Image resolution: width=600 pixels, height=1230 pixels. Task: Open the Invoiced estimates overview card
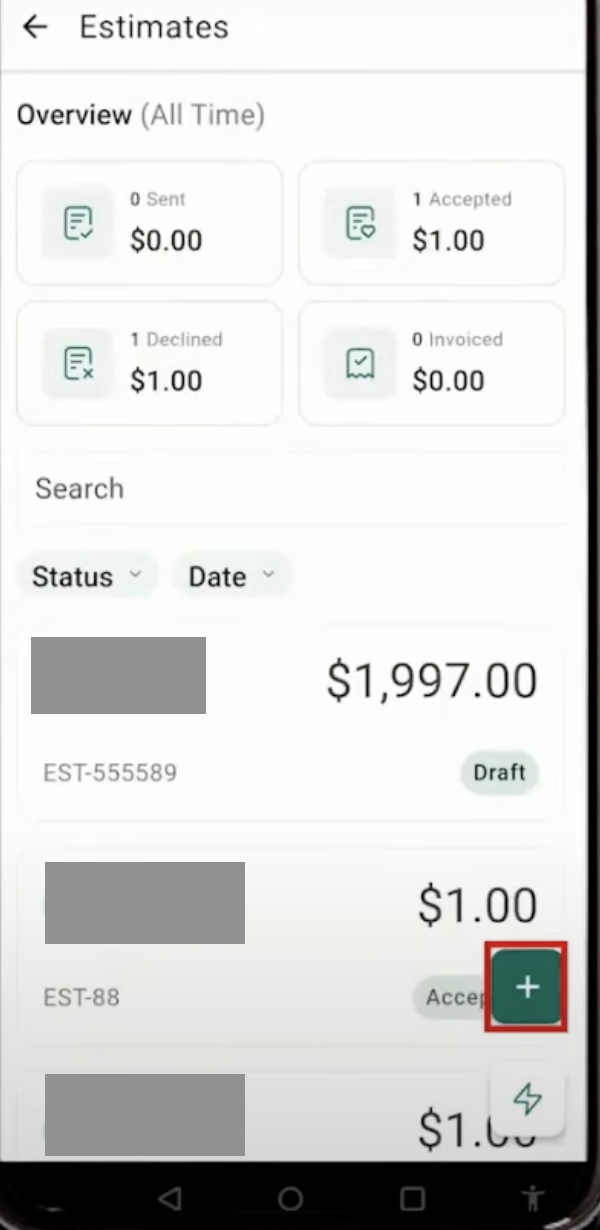(x=432, y=364)
